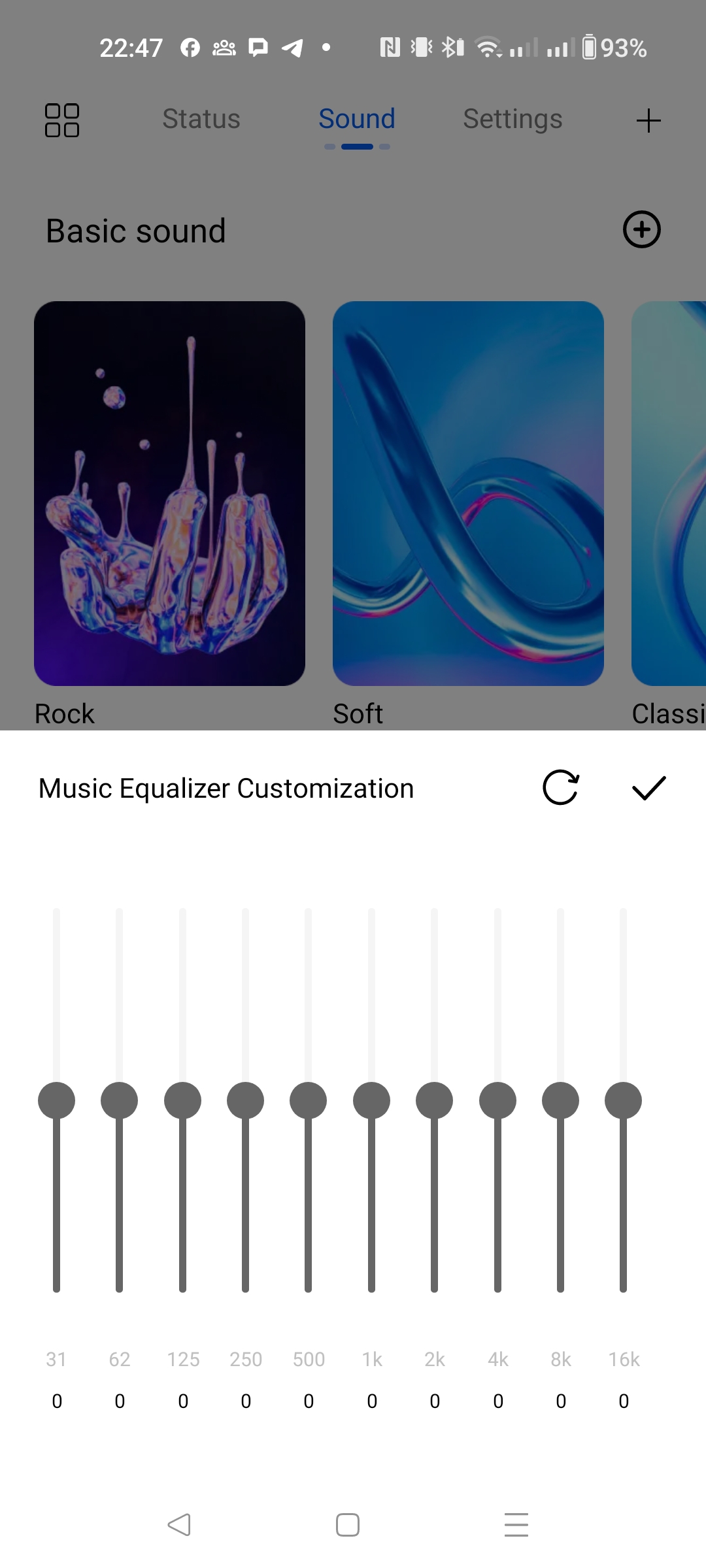Tap the 500 Hz band slider
The image size is (706, 1568).
pyautogui.click(x=309, y=1100)
